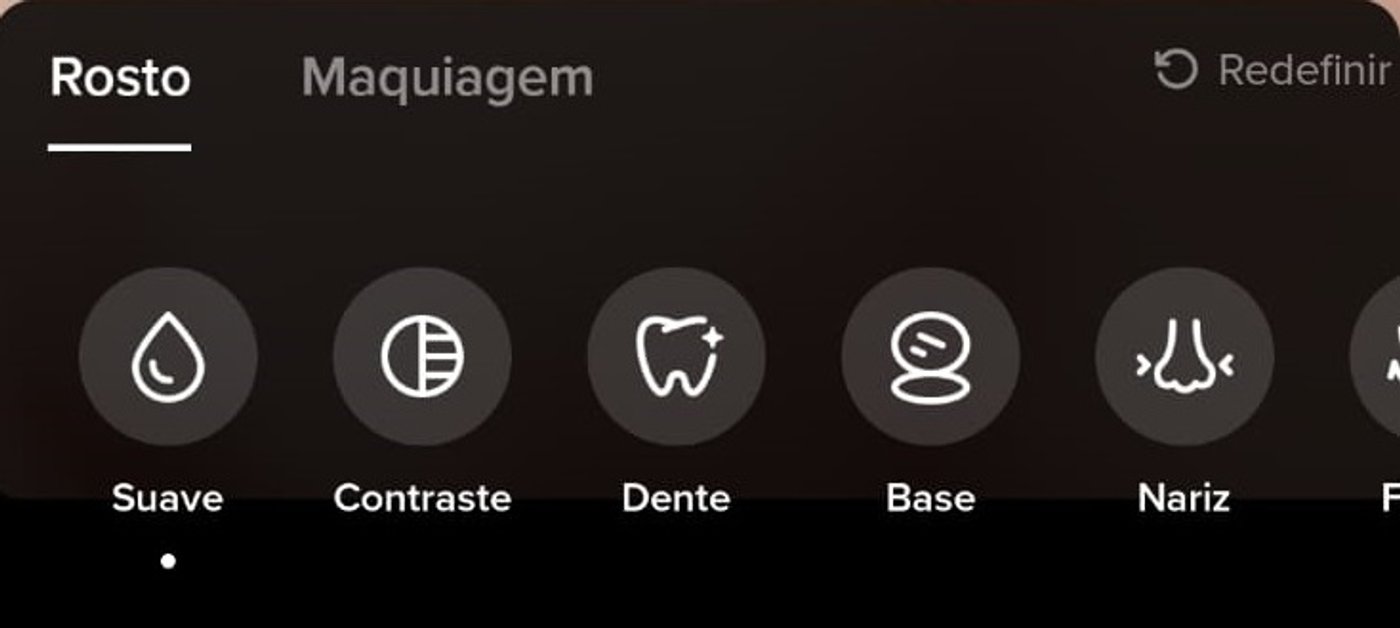Open the Contraste adjustment

[422, 357]
